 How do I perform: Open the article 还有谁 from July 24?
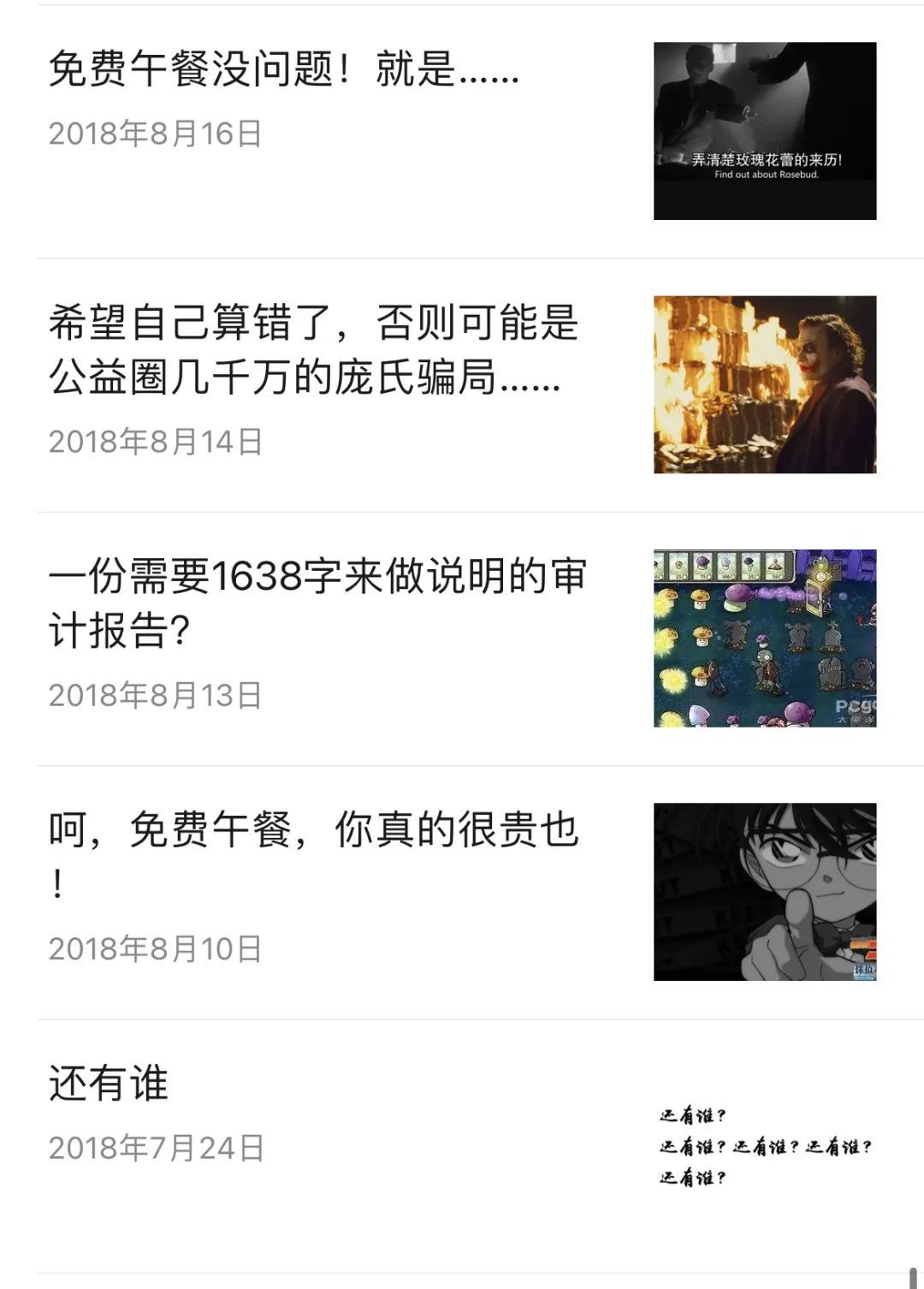[x=109, y=1084]
